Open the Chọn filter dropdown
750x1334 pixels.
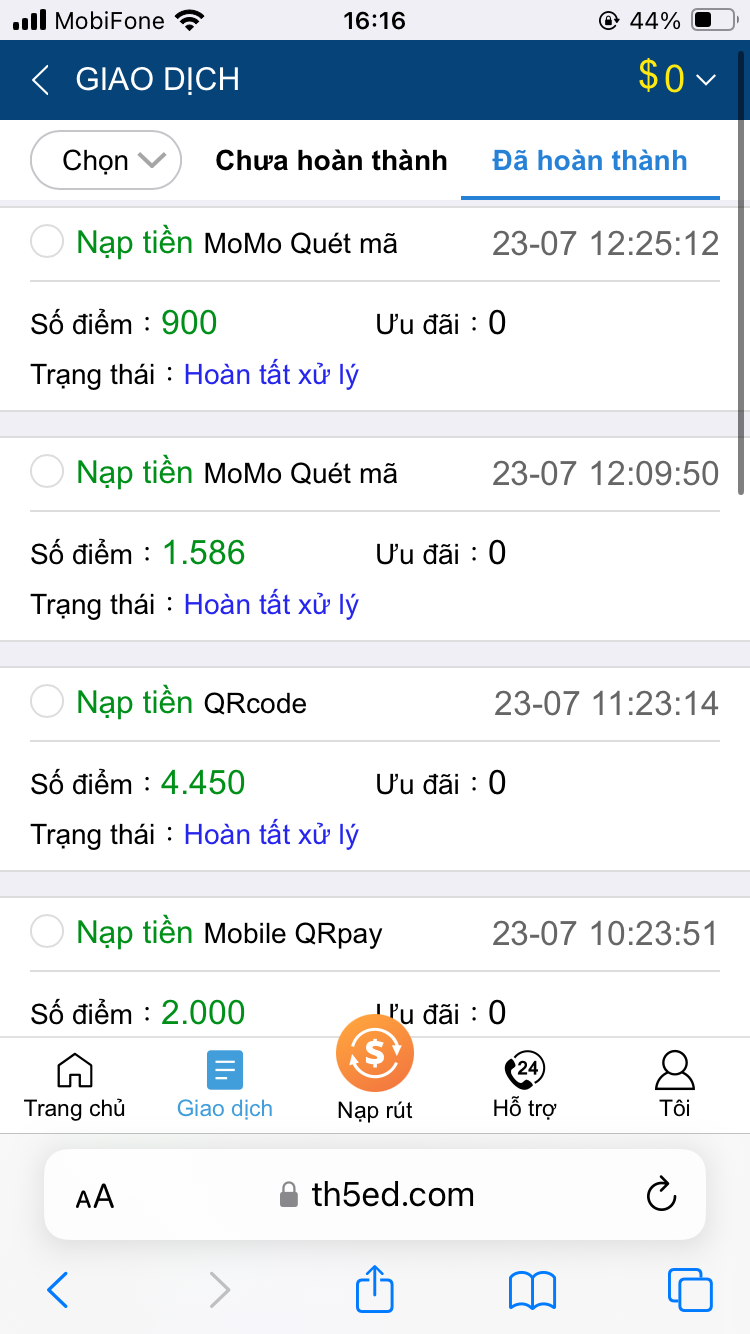coord(106,161)
